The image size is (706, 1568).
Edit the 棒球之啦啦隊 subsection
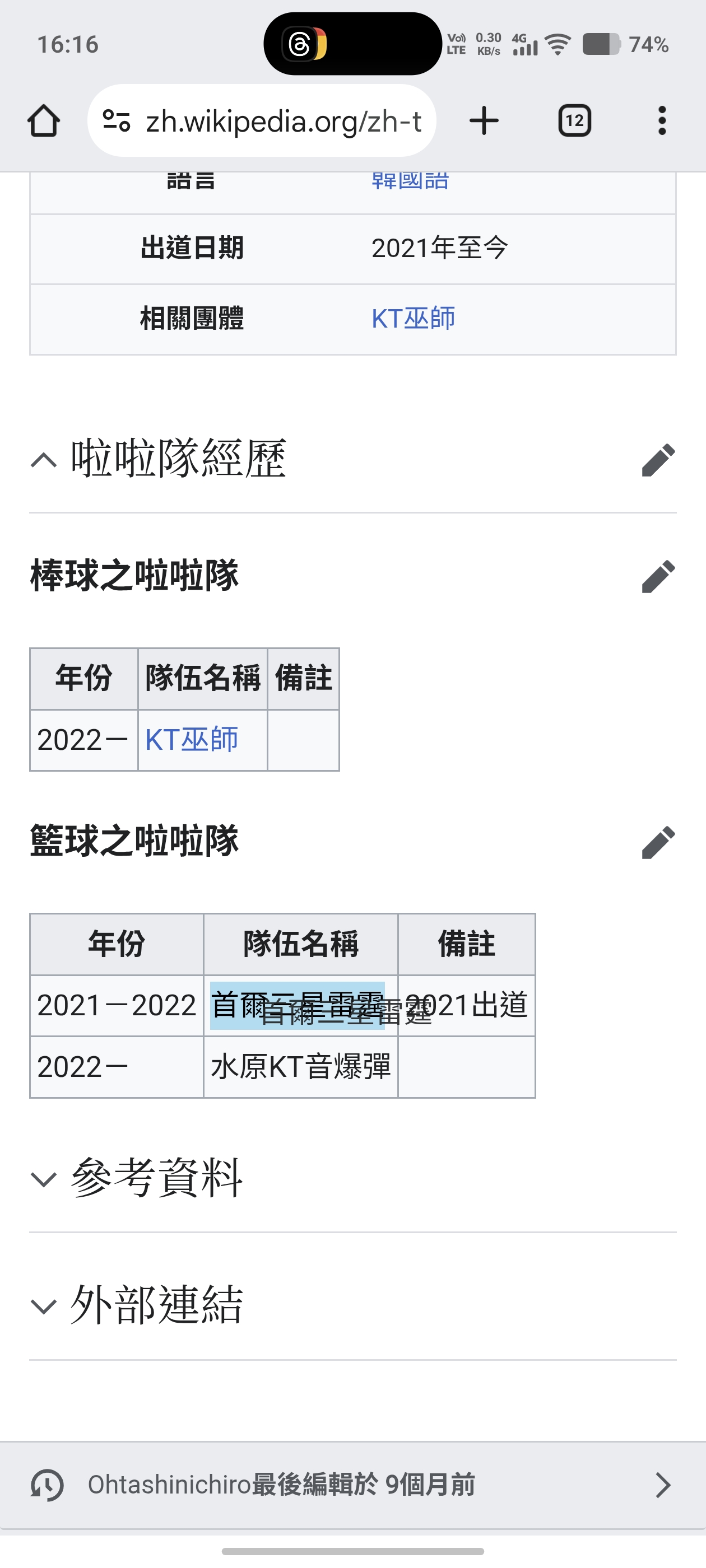(658, 576)
